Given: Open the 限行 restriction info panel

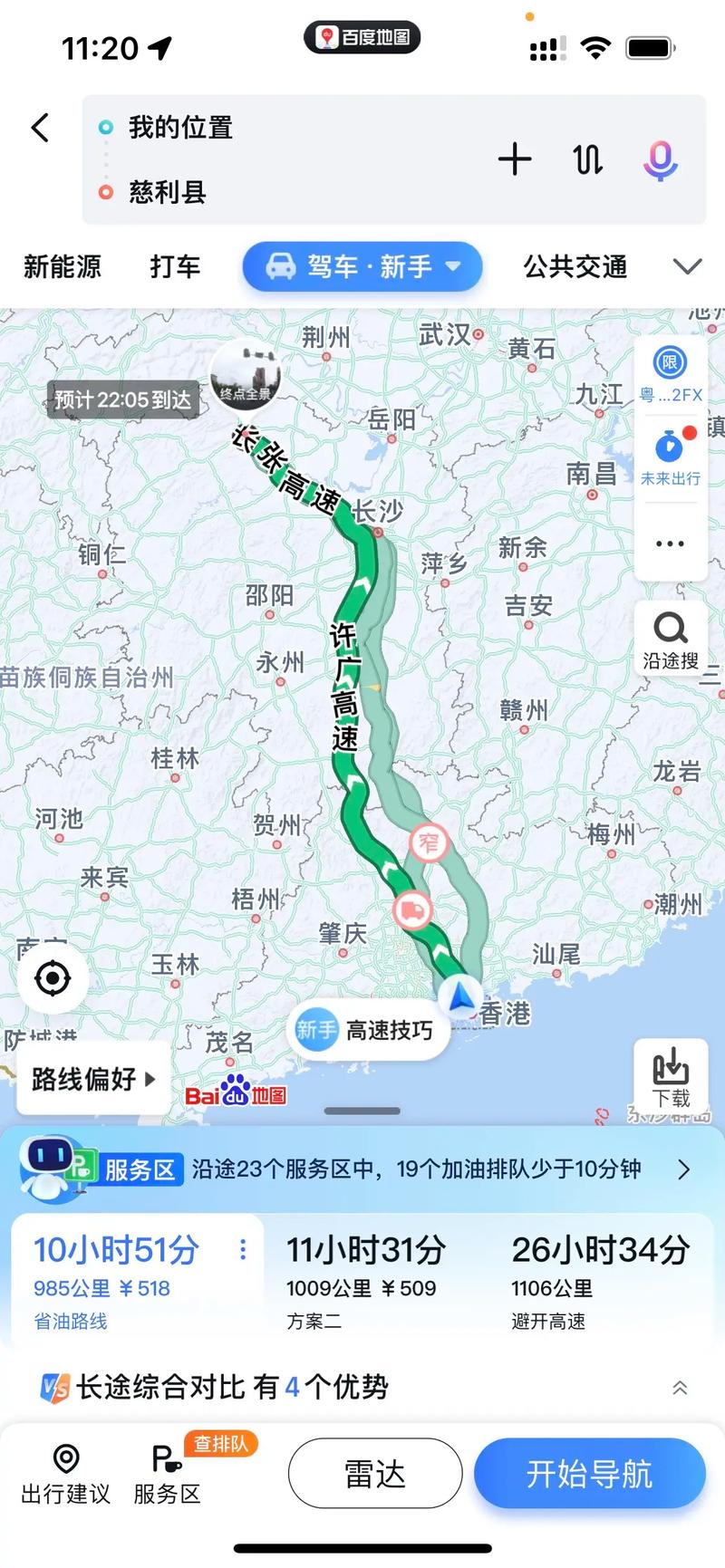Looking at the screenshot, I should (670, 362).
